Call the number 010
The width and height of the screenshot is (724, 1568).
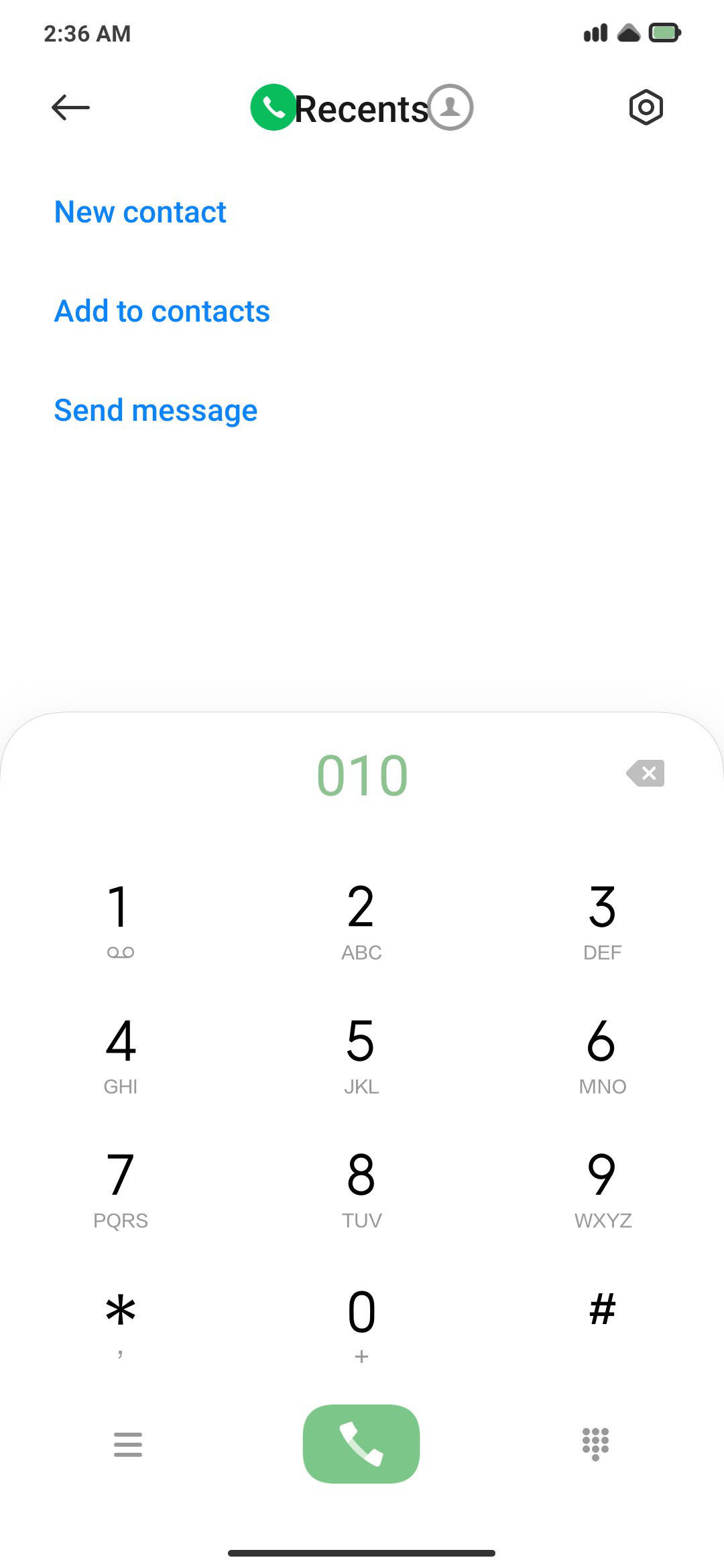[361, 1444]
